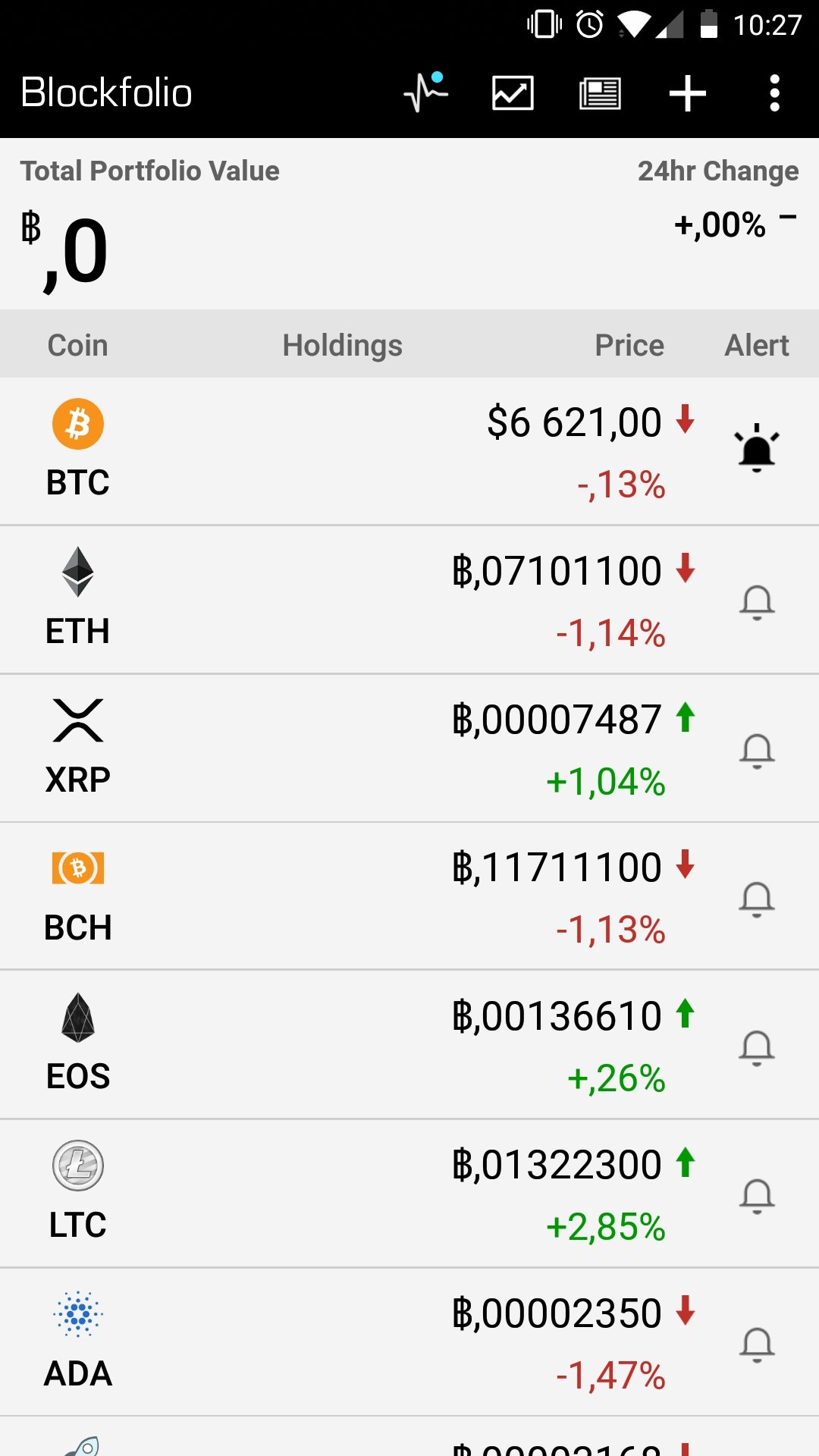Open the ETH coin row
819x1456 pixels.
[409, 600]
